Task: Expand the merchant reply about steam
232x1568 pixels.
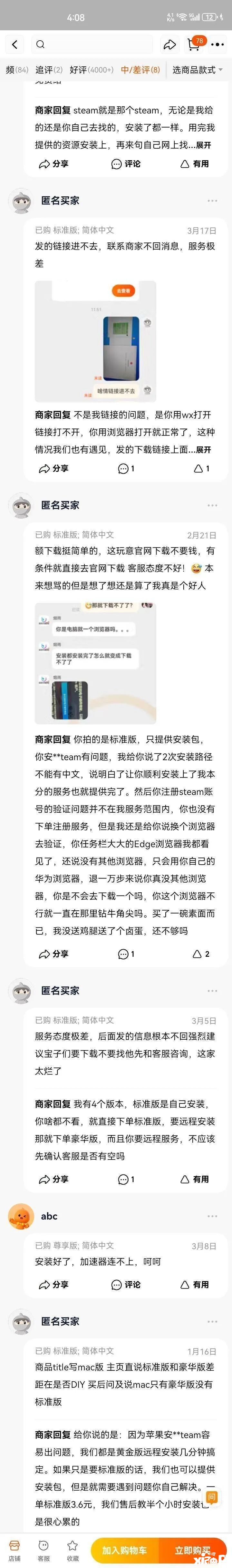Action: 203,145
